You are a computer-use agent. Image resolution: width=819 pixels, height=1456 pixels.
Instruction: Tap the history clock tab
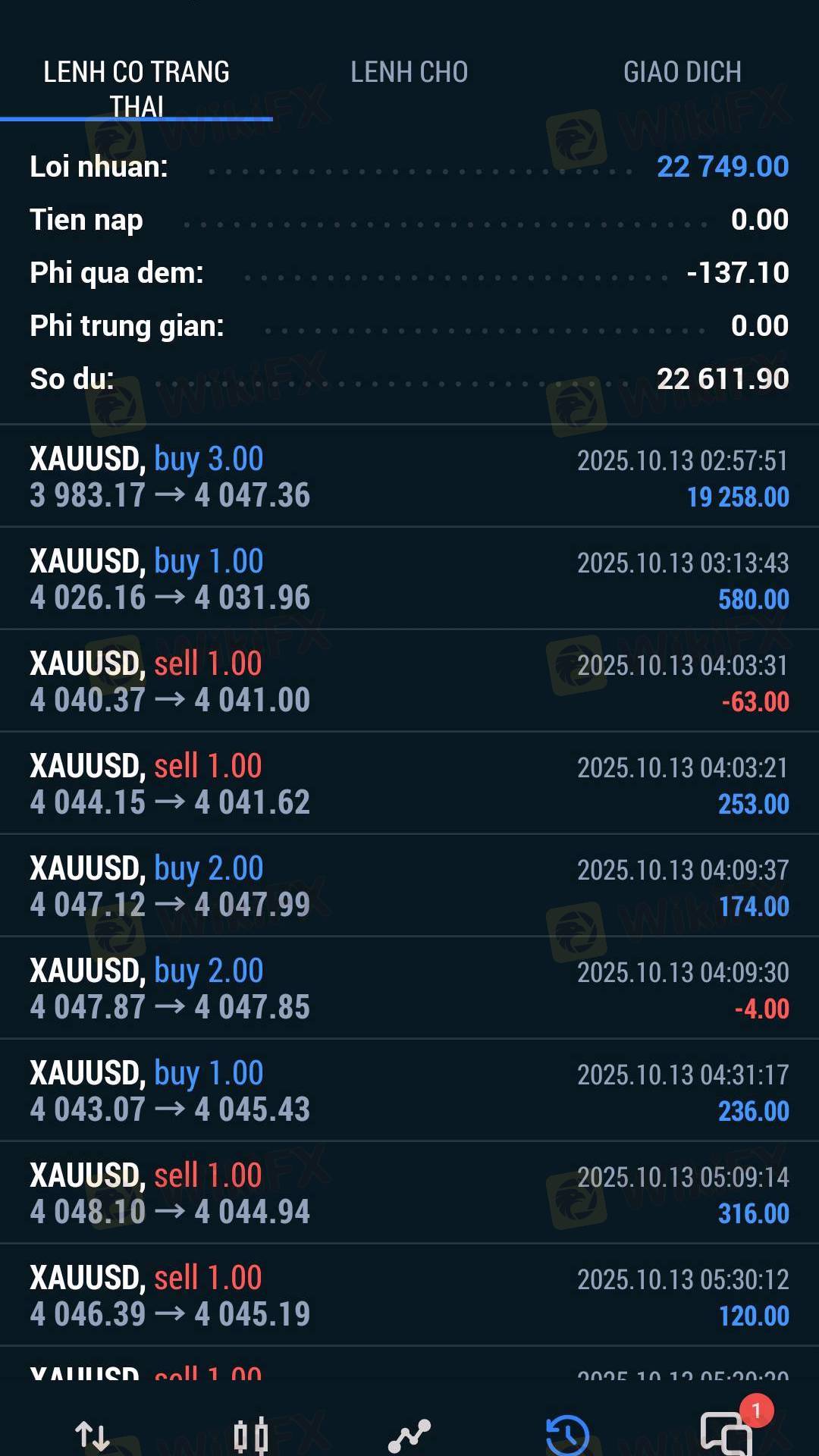point(567,1435)
